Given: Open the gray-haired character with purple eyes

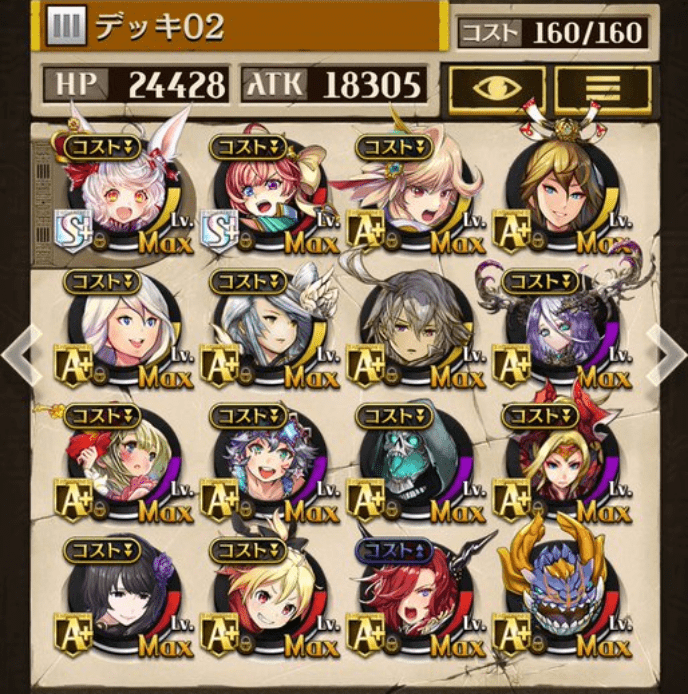Looking at the screenshot, I should (x=412, y=327).
